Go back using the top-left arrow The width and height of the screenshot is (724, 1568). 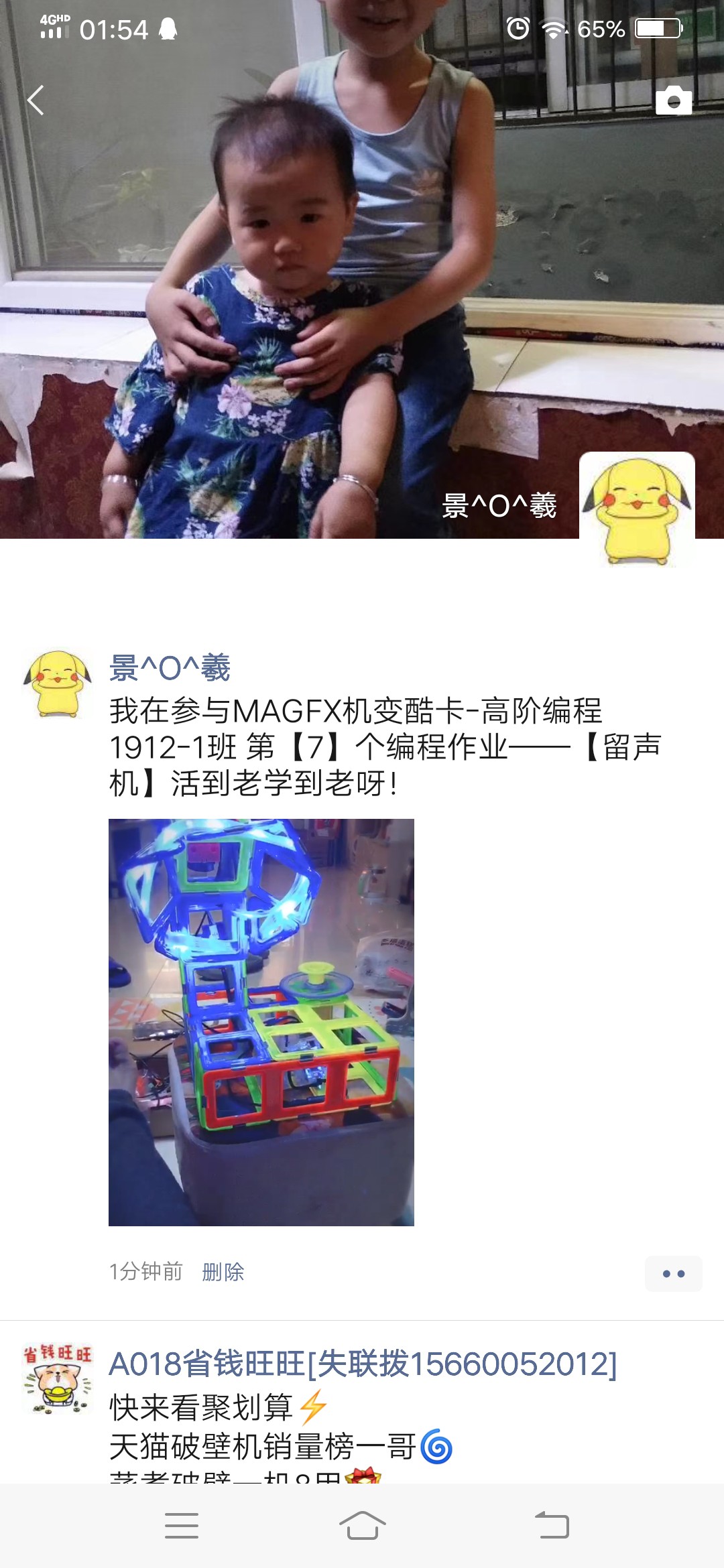(x=36, y=101)
